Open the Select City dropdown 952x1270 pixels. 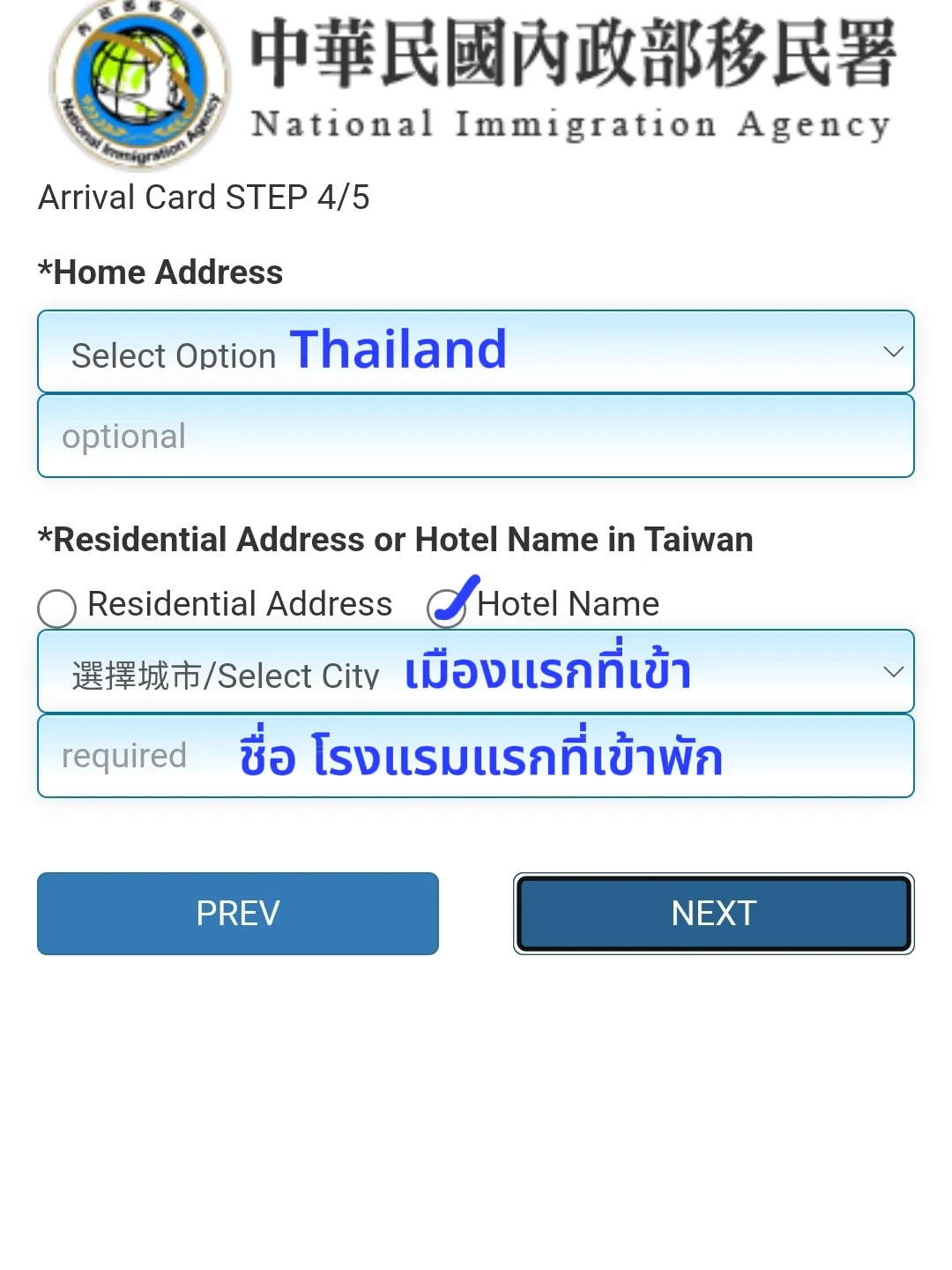476,671
